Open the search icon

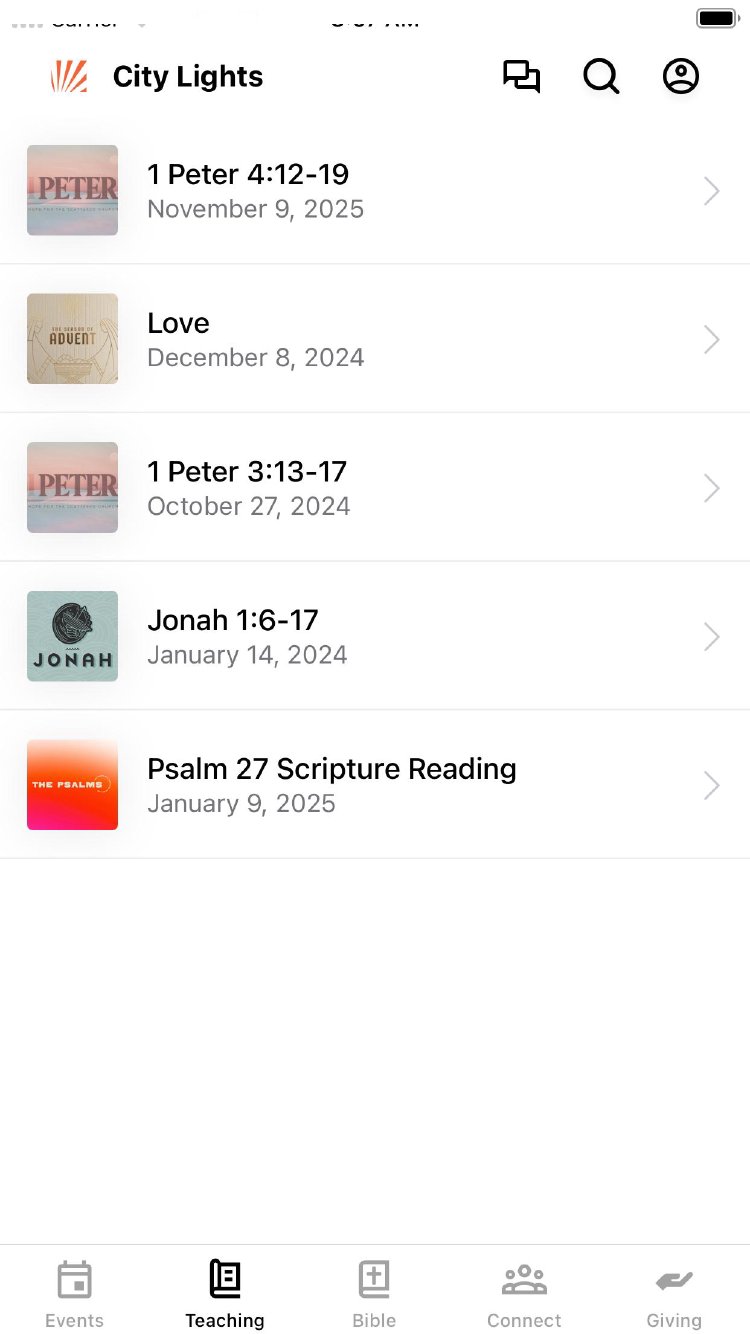point(601,77)
